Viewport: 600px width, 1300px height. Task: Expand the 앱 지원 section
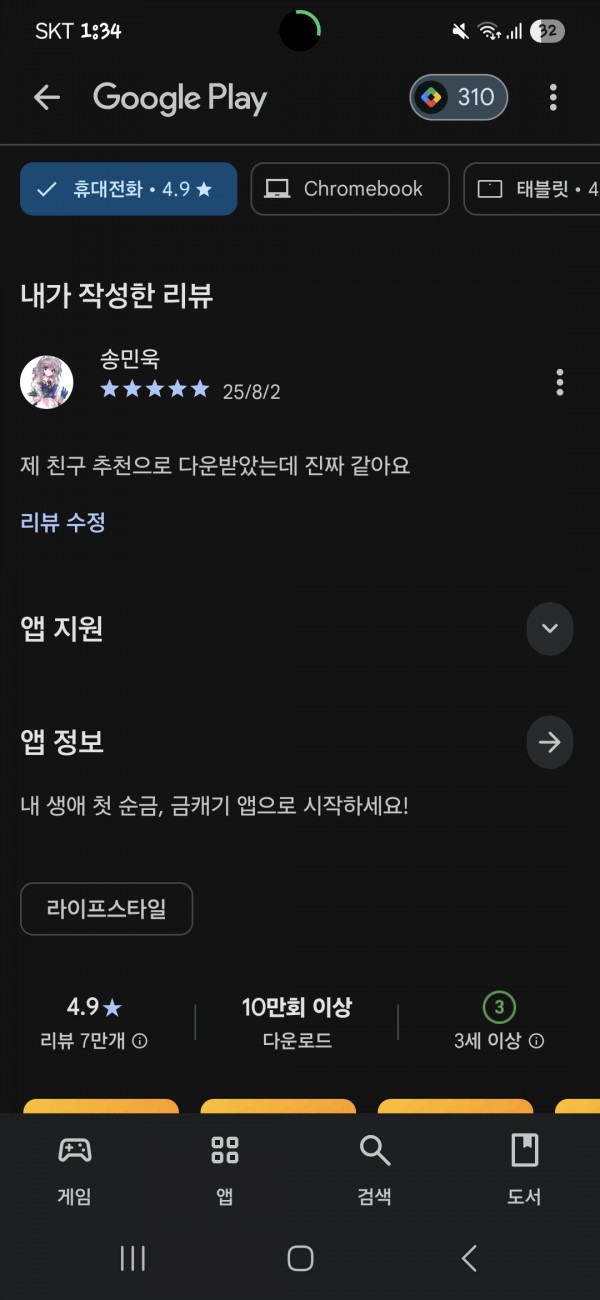click(549, 629)
